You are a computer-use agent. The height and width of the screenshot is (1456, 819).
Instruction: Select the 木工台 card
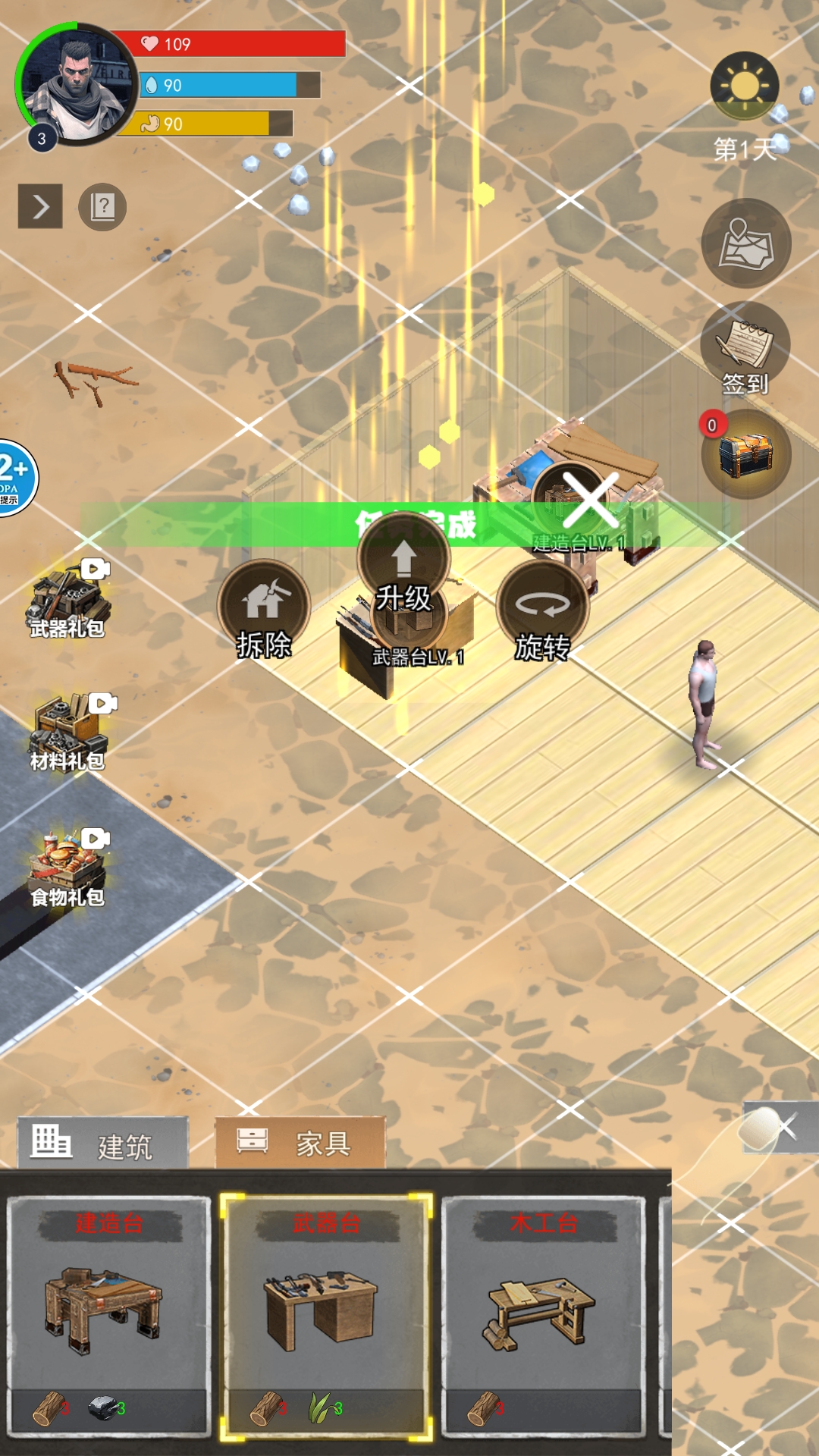[x=543, y=1315]
